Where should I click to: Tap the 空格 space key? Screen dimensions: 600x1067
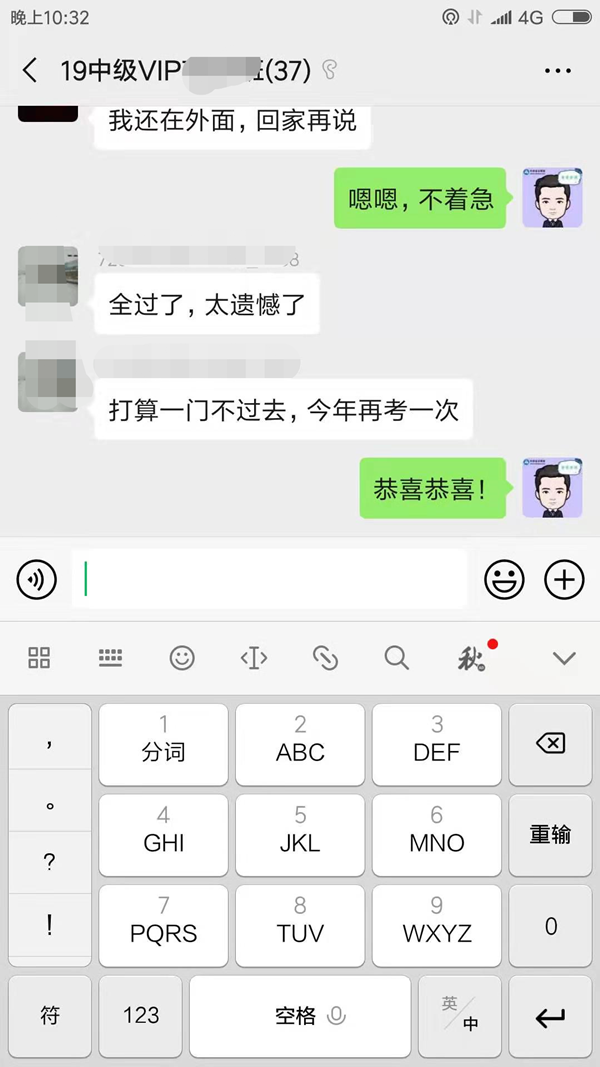(x=300, y=1017)
